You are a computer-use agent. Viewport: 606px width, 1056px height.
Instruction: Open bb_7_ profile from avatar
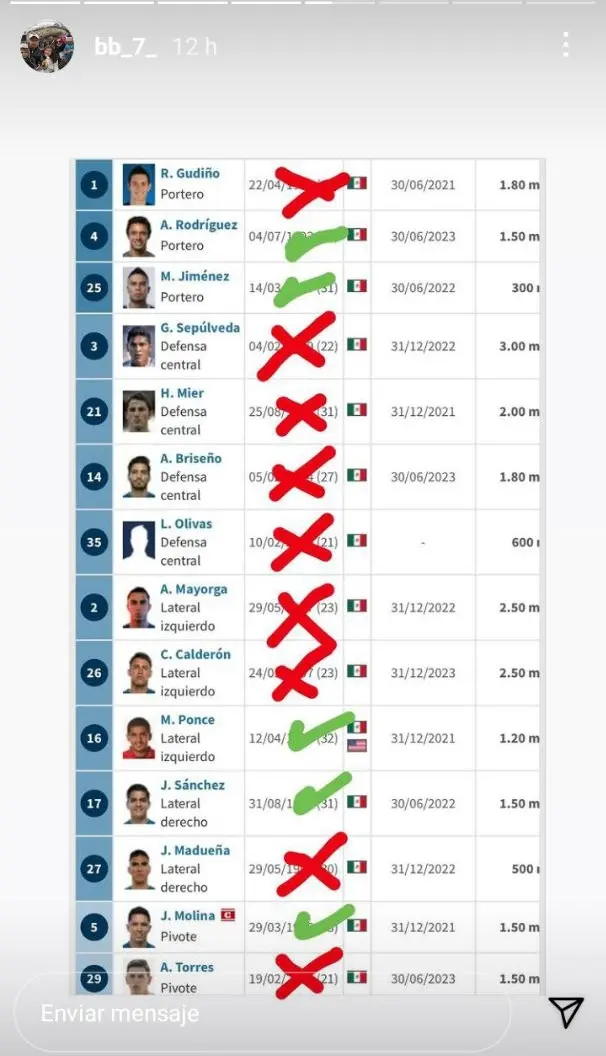[x=47, y=46]
